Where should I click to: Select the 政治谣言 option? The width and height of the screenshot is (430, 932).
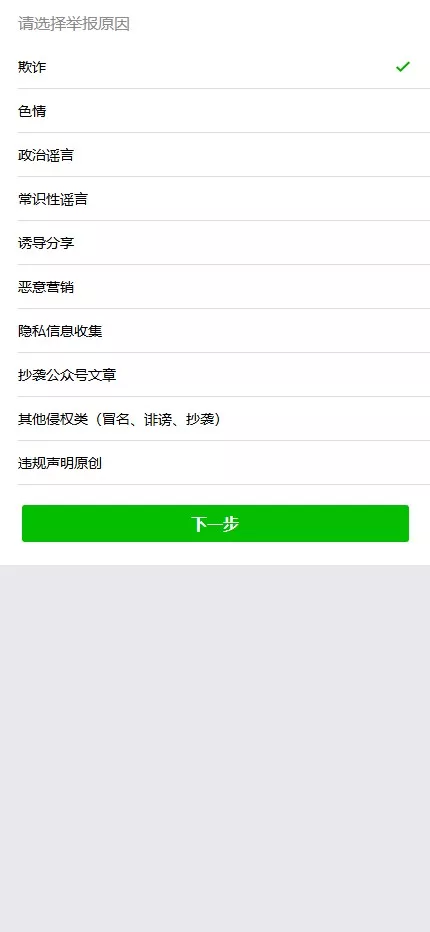[215, 155]
